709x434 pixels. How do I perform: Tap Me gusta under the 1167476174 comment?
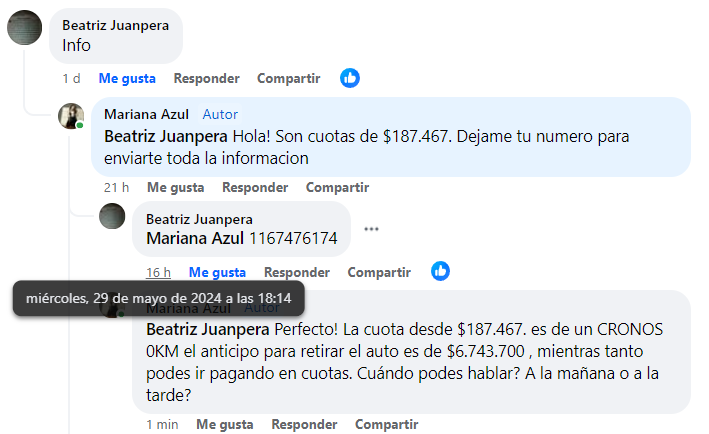click(217, 272)
